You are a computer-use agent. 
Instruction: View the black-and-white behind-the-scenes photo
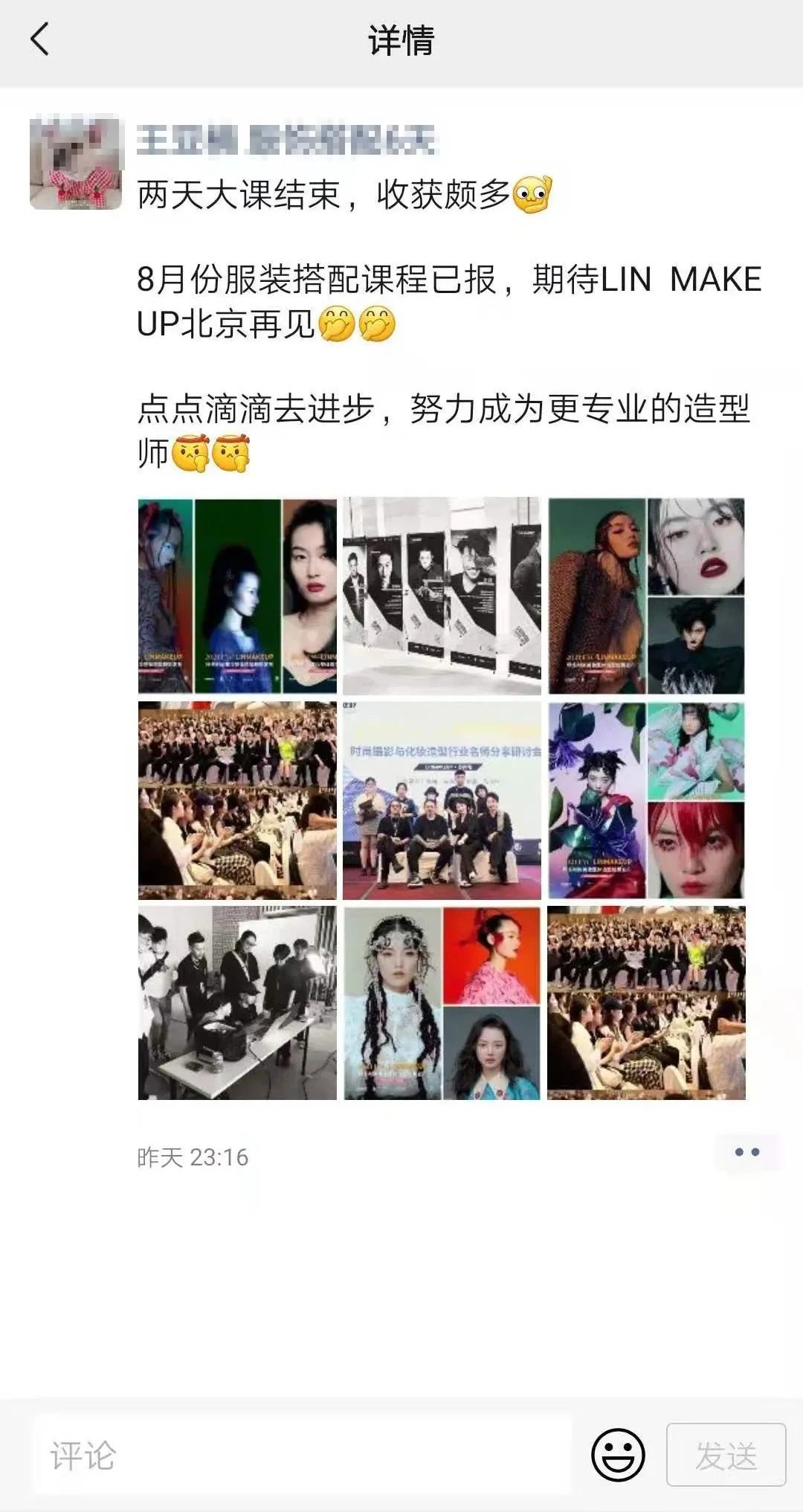click(237, 1003)
